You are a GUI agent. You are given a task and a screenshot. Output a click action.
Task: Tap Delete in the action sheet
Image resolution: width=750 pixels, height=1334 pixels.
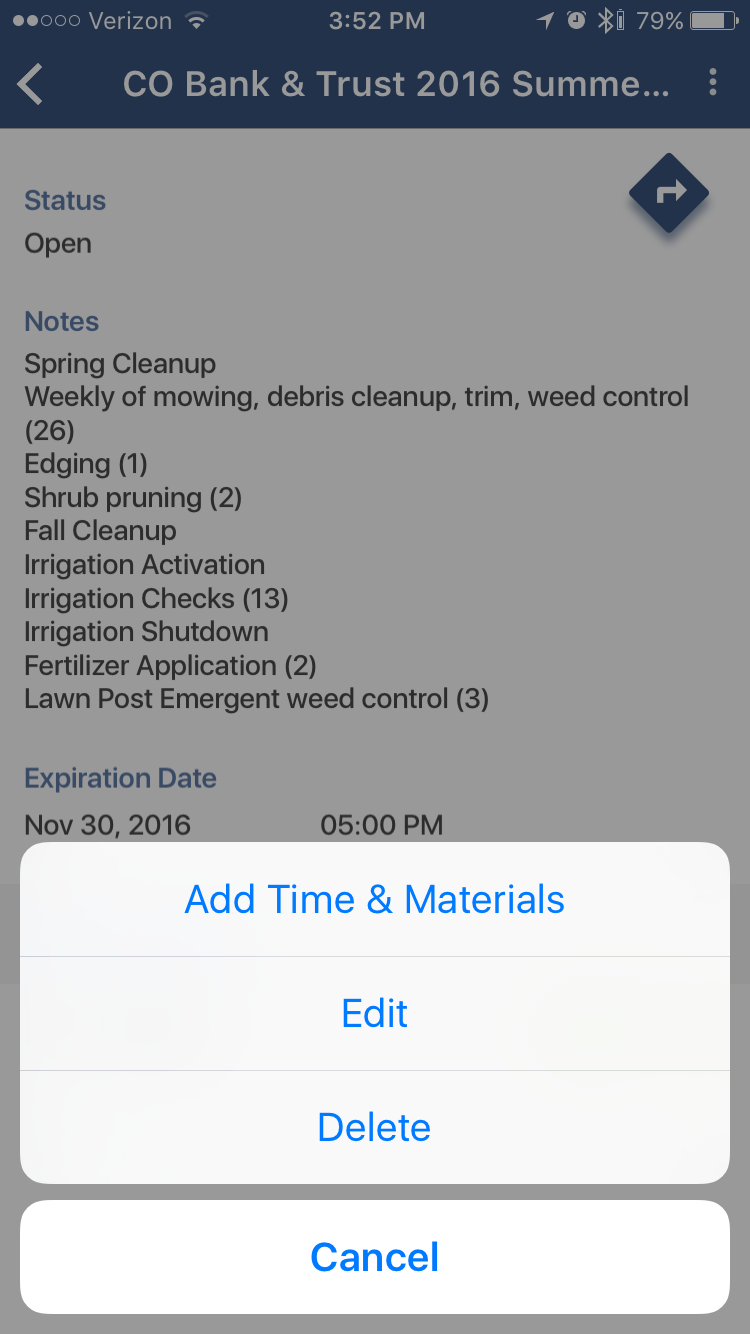(375, 1127)
